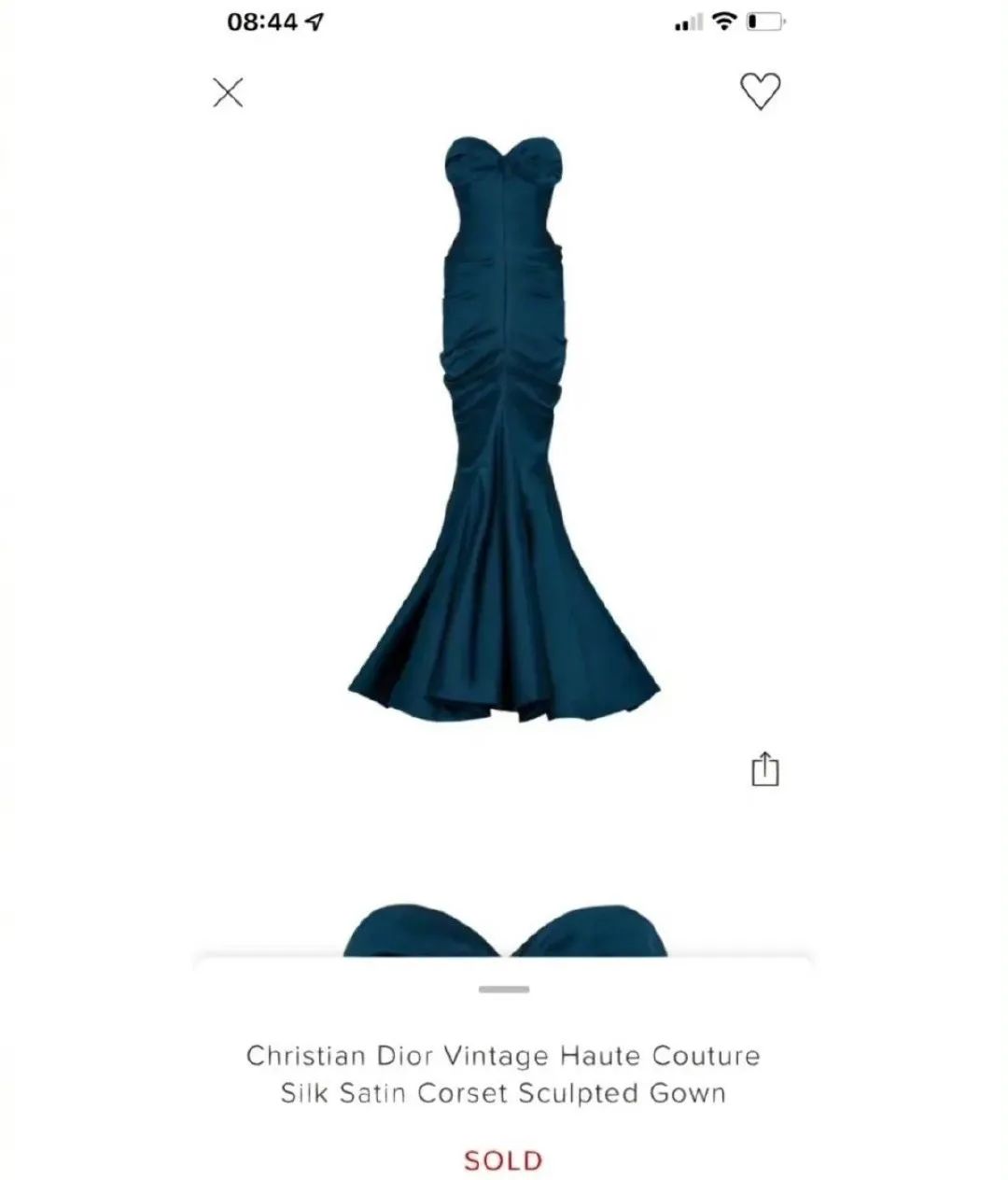1008x1180 pixels.
Task: Tap the bottom sheet drag handle
Action: click(504, 990)
